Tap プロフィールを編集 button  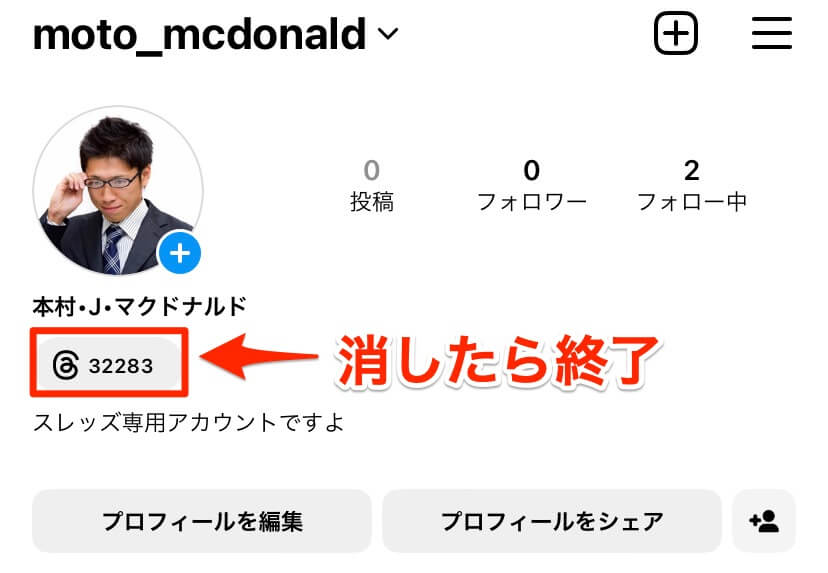(202, 521)
